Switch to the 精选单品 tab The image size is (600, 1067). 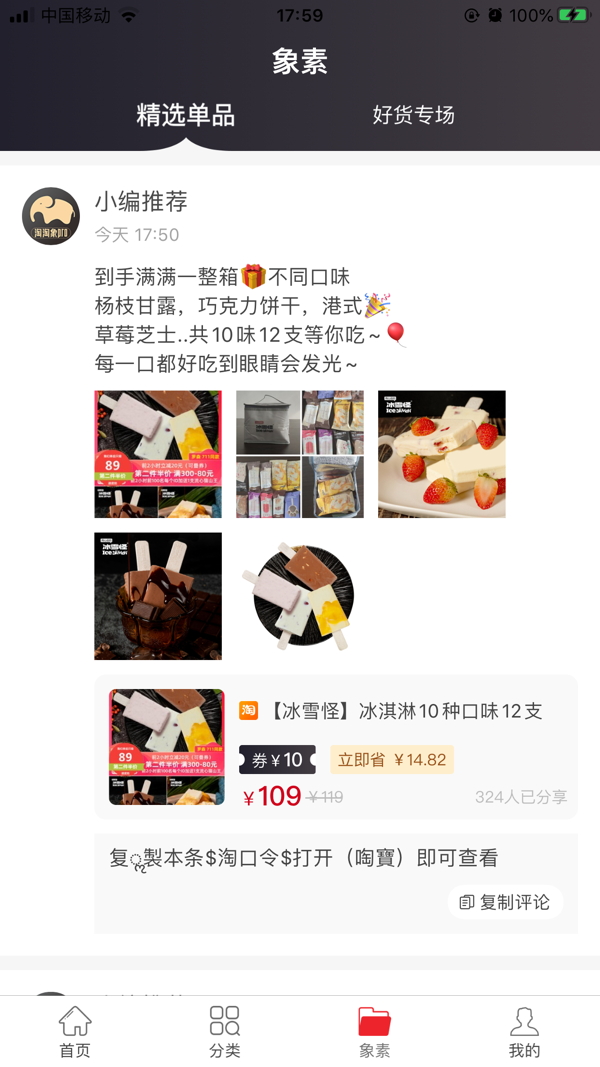pyautogui.click(x=185, y=115)
